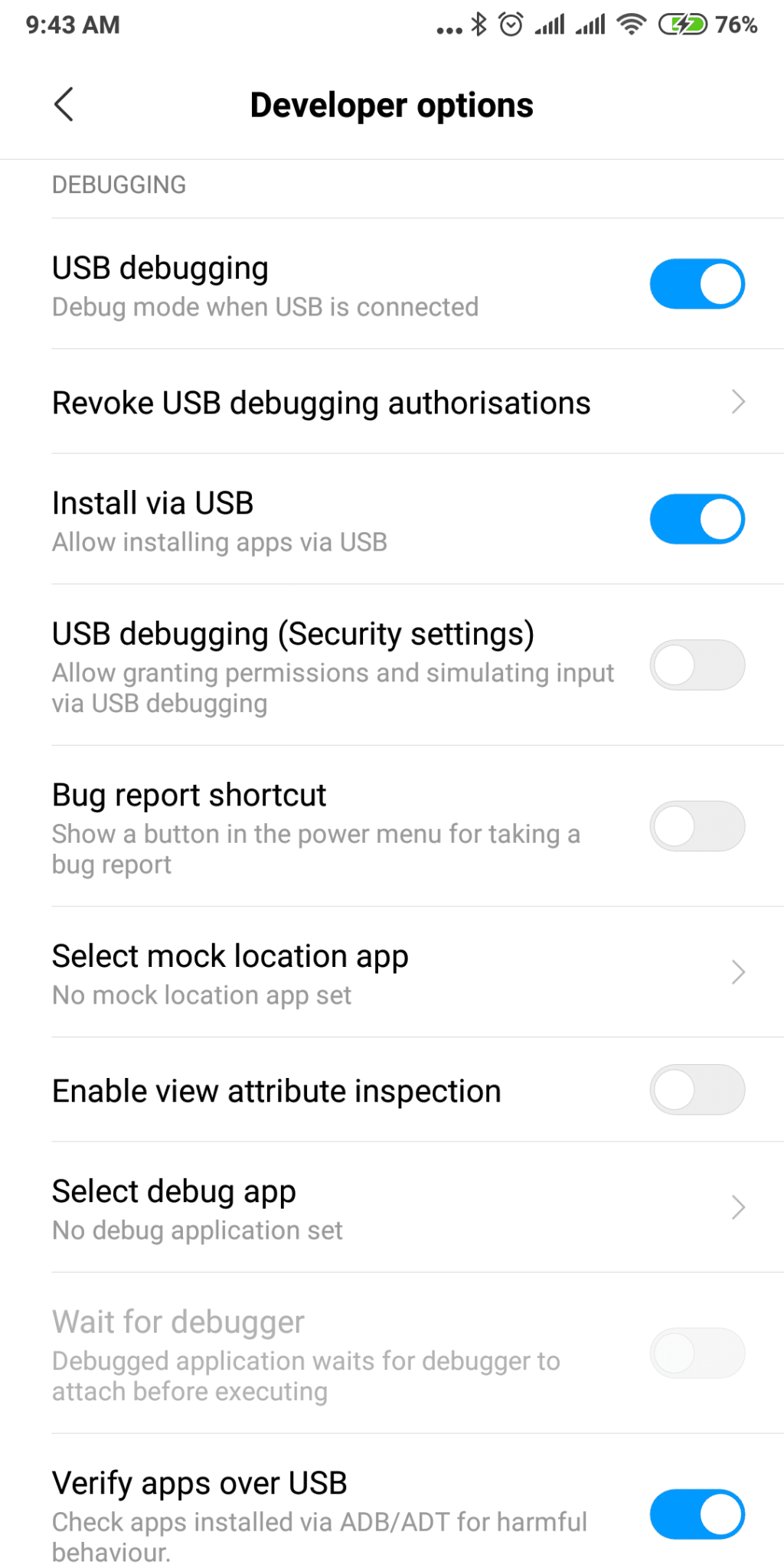
Task: Click the back arrow to leave Developer options
Action: (64, 105)
